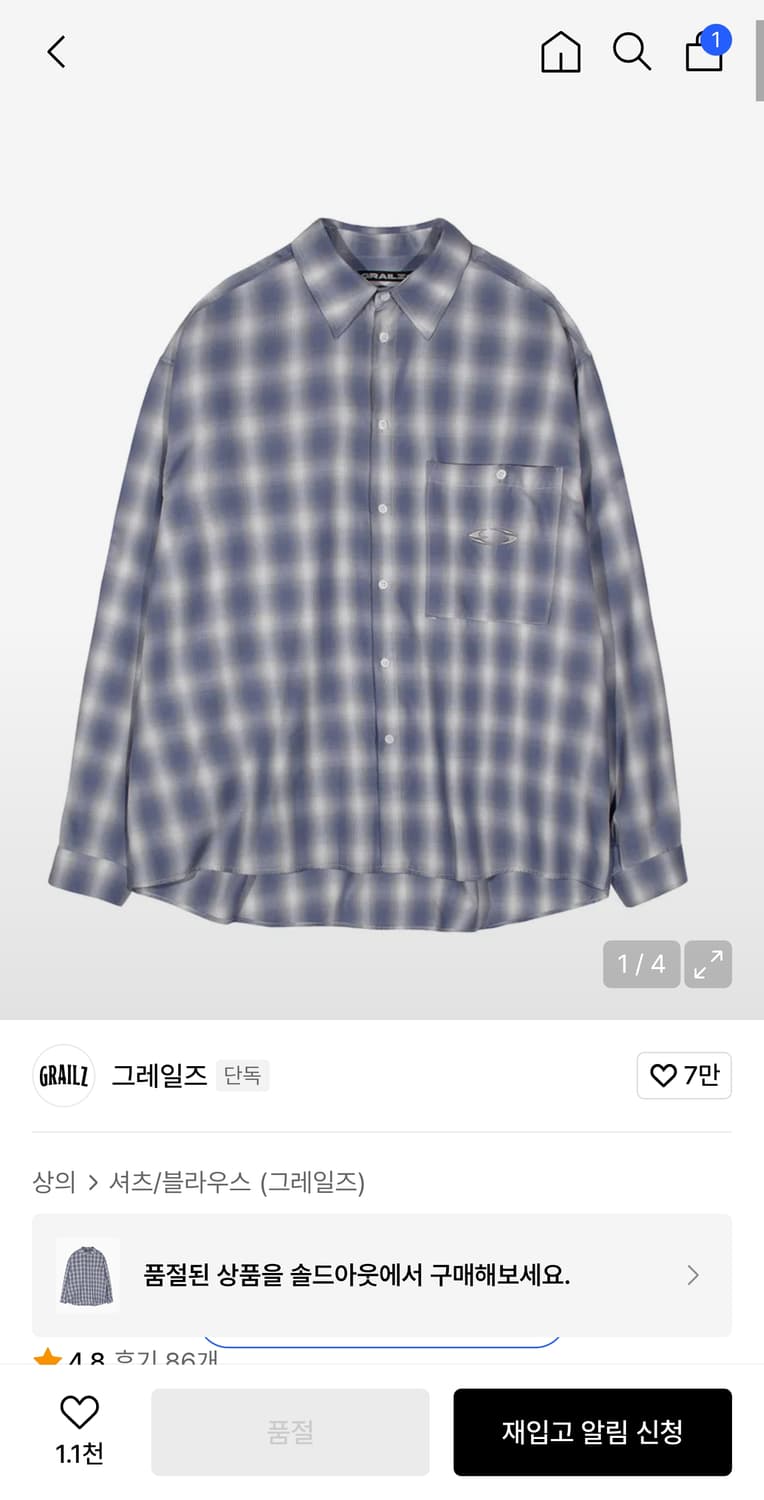Tap the 1 / 4 image counter
This screenshot has width=764, height=1500.
point(640,964)
